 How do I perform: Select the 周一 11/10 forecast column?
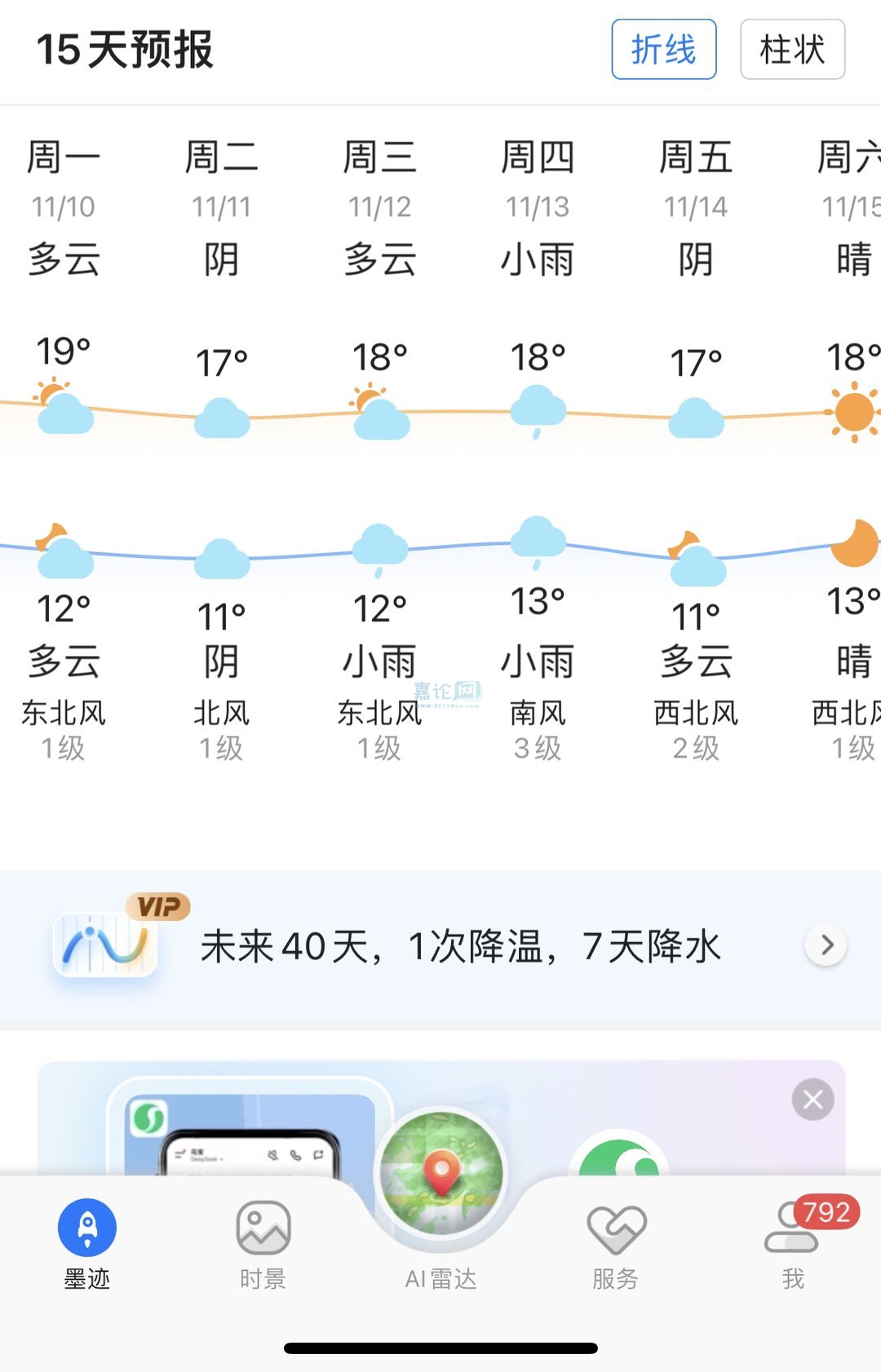click(x=64, y=449)
